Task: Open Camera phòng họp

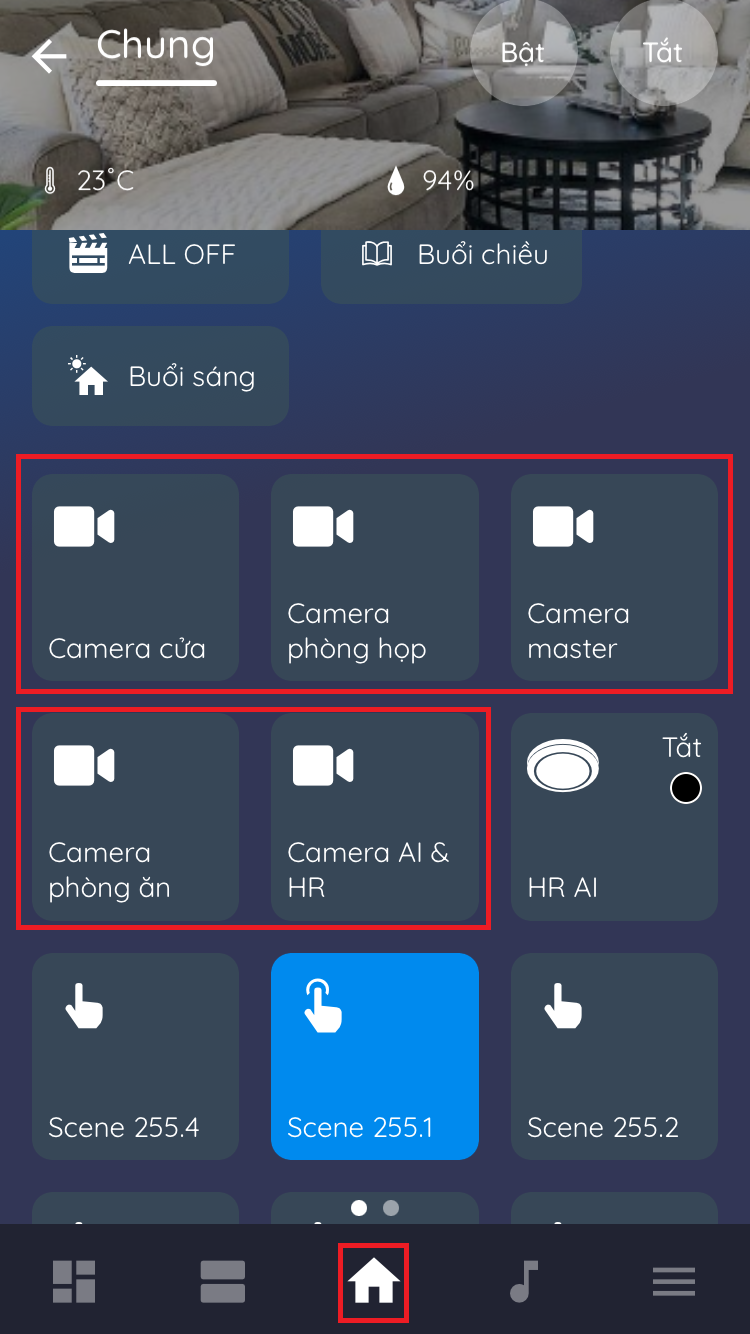Action: click(374, 578)
